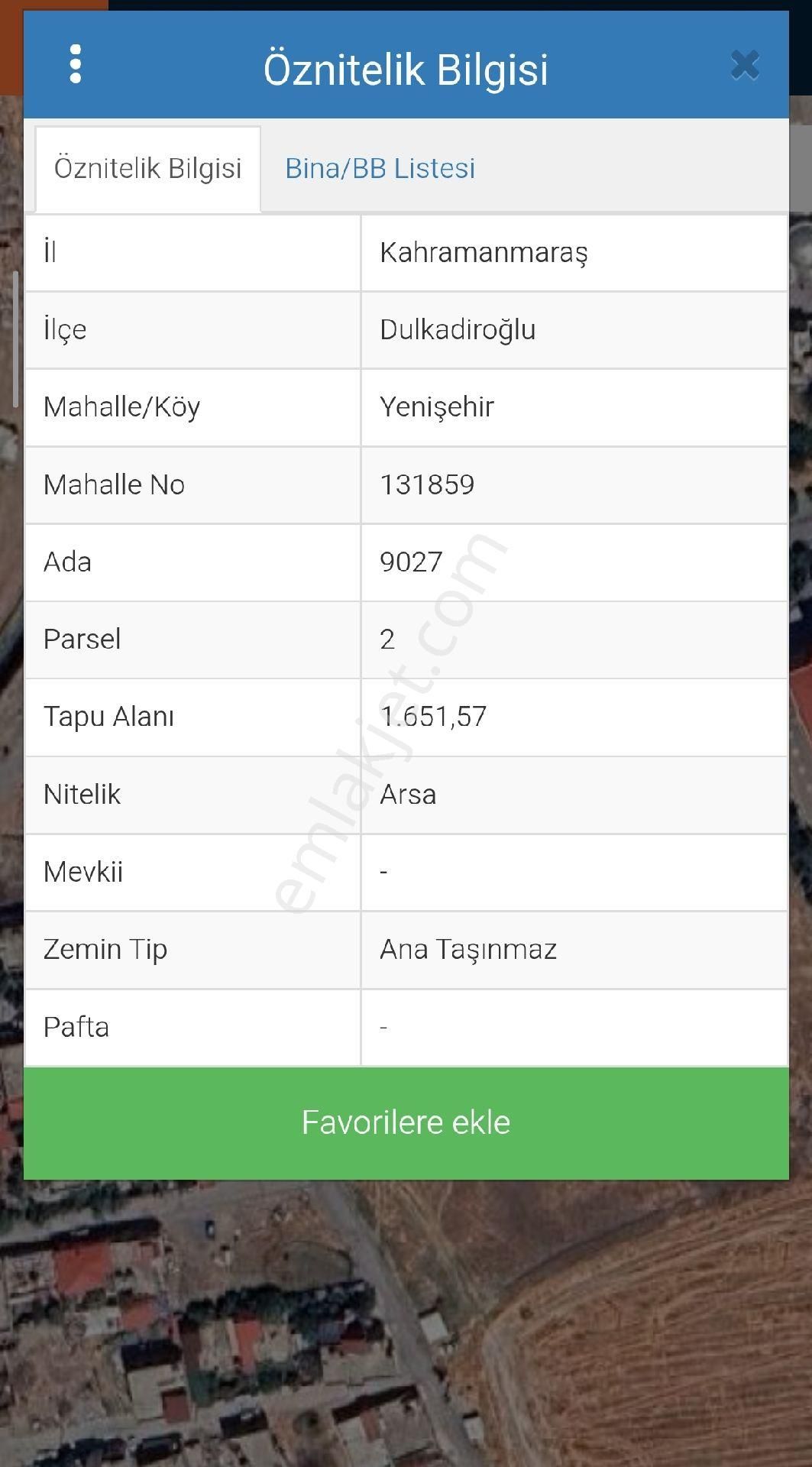Click the Zemin Tip value Ana Taşınmaz
Screen dimensions: 812x1467
467,949
